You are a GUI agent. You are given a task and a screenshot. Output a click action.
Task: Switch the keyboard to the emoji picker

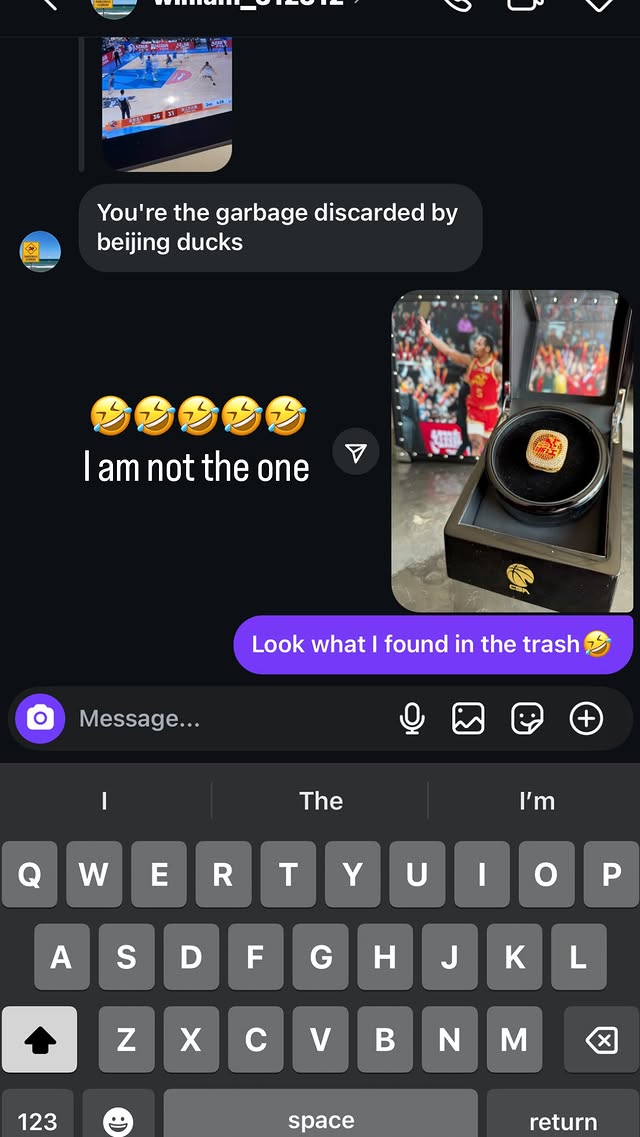coord(118,1121)
